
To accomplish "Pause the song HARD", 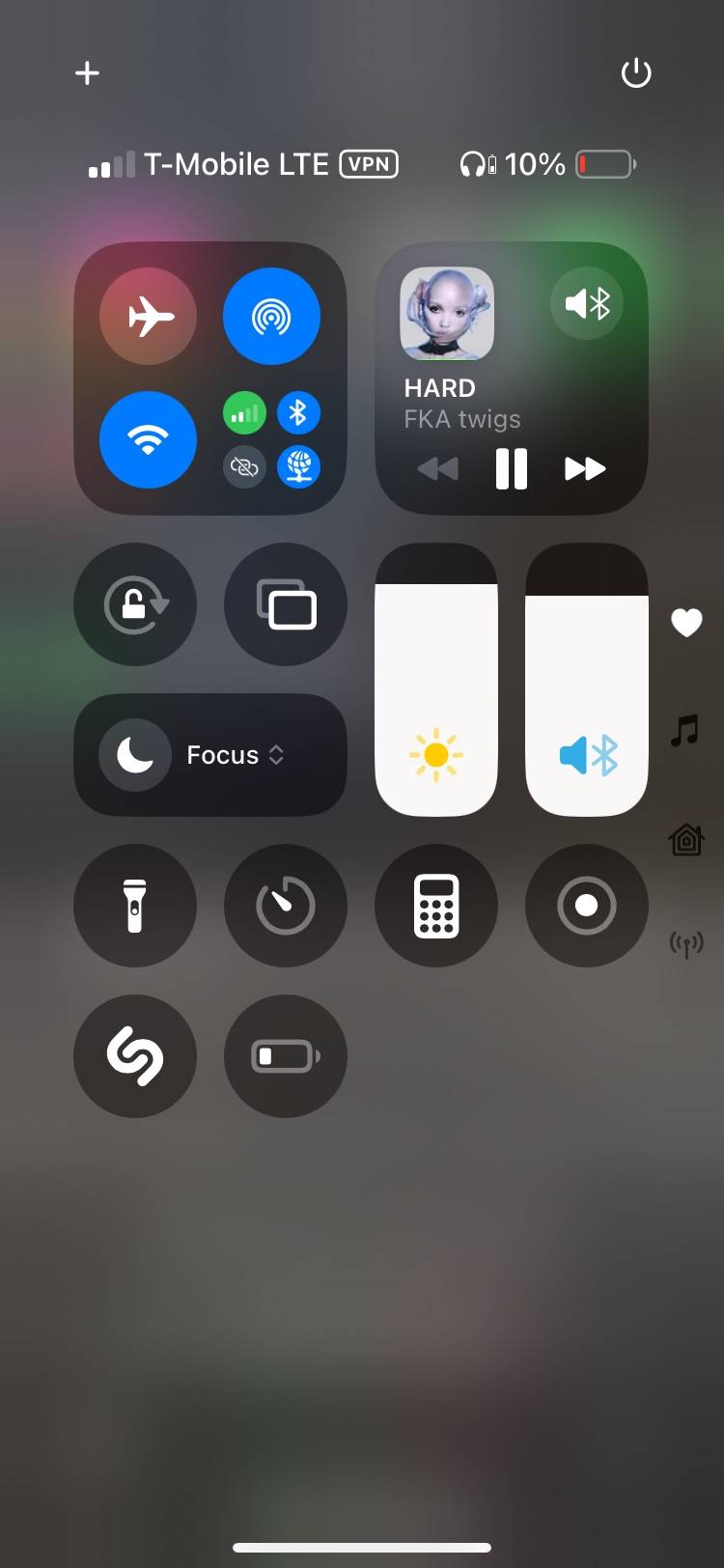I will [511, 469].
